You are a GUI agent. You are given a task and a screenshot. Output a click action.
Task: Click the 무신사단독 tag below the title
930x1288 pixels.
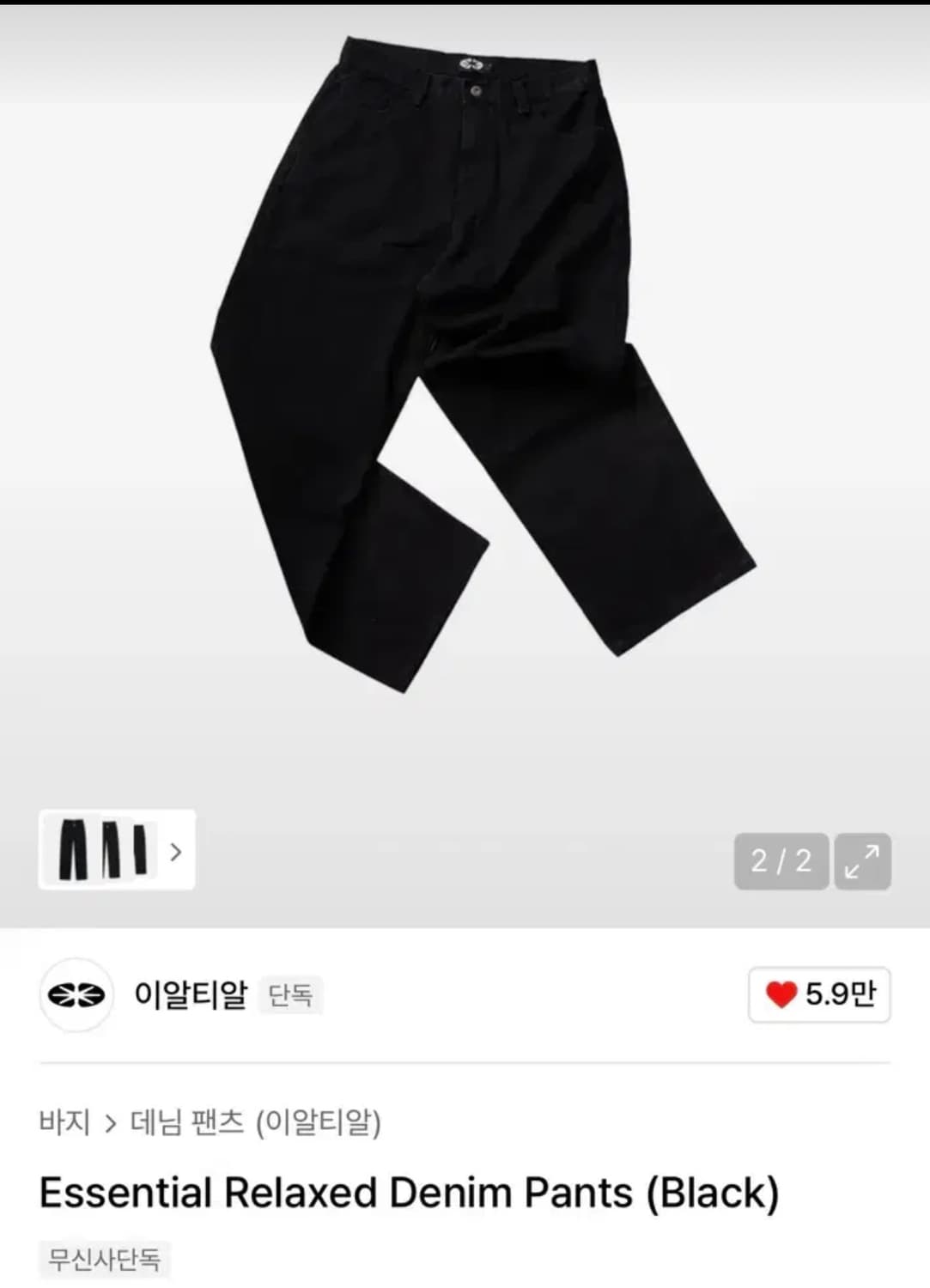103,1262
